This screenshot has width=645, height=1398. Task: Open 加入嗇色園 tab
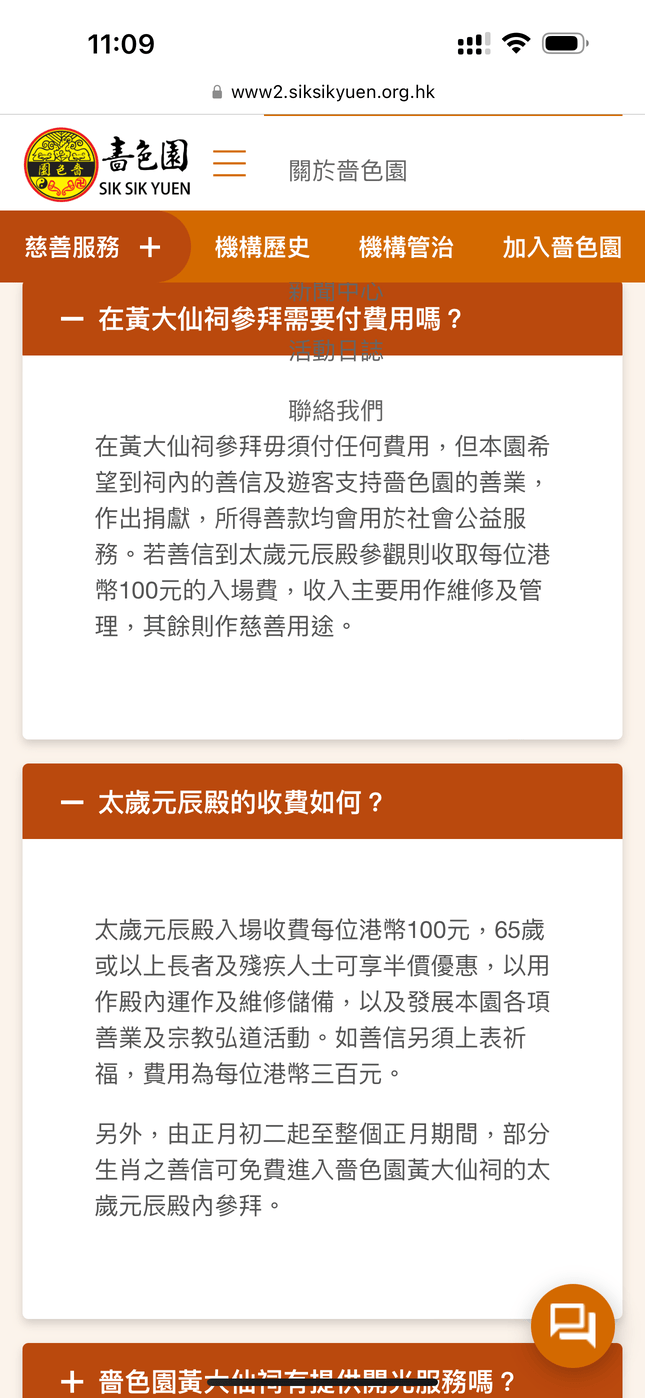[562, 247]
